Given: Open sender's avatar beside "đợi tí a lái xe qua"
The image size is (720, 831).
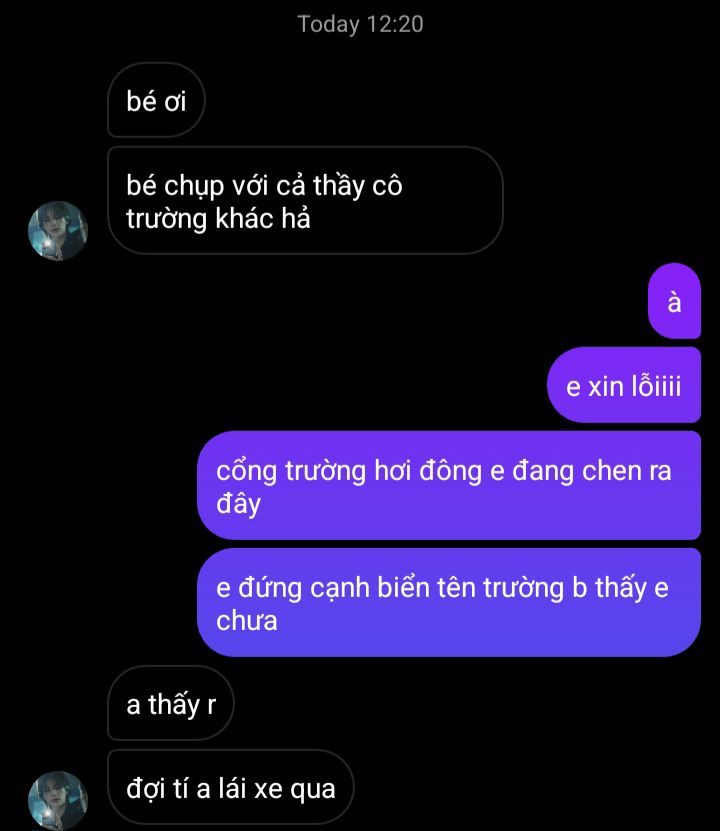Looking at the screenshot, I should [58, 798].
